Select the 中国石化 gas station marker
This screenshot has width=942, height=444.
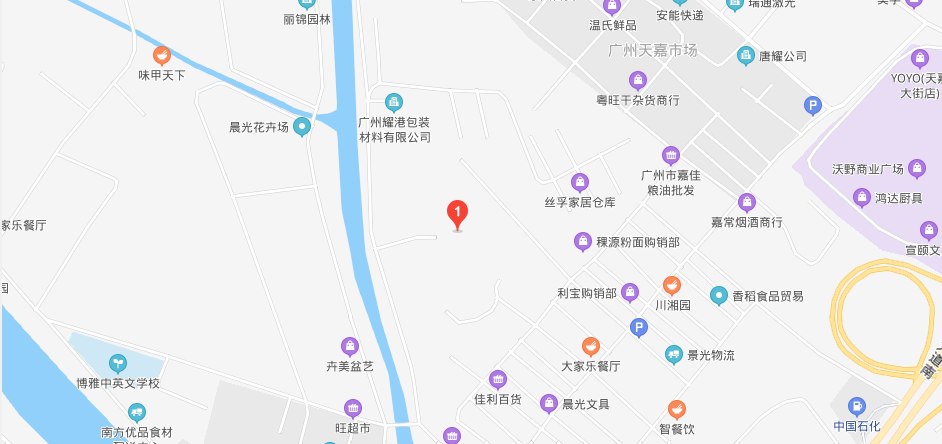[x=856, y=406]
